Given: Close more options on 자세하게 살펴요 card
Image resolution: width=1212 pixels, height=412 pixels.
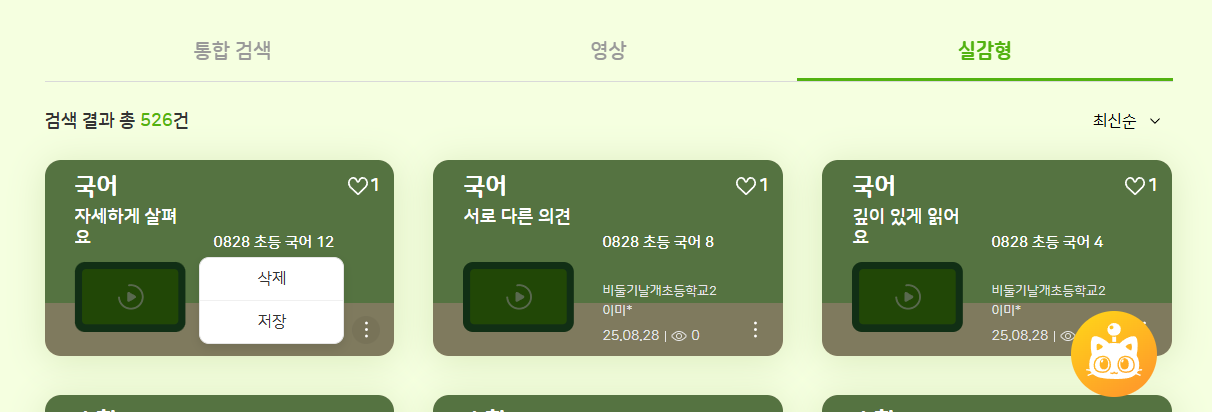Looking at the screenshot, I should pos(366,329).
